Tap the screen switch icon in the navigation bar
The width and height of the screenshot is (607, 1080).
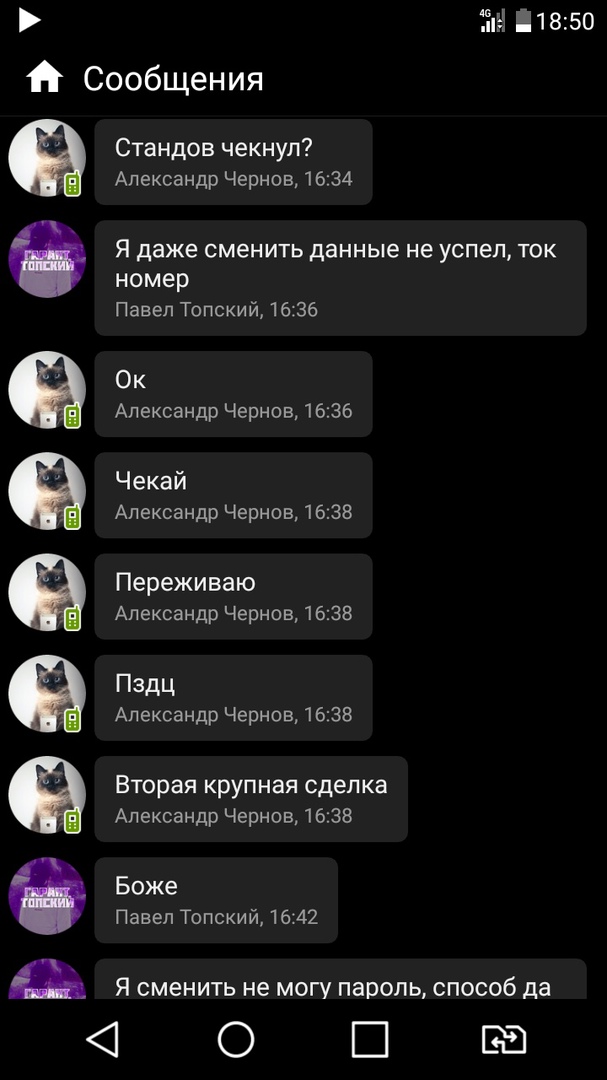[x=503, y=1039]
